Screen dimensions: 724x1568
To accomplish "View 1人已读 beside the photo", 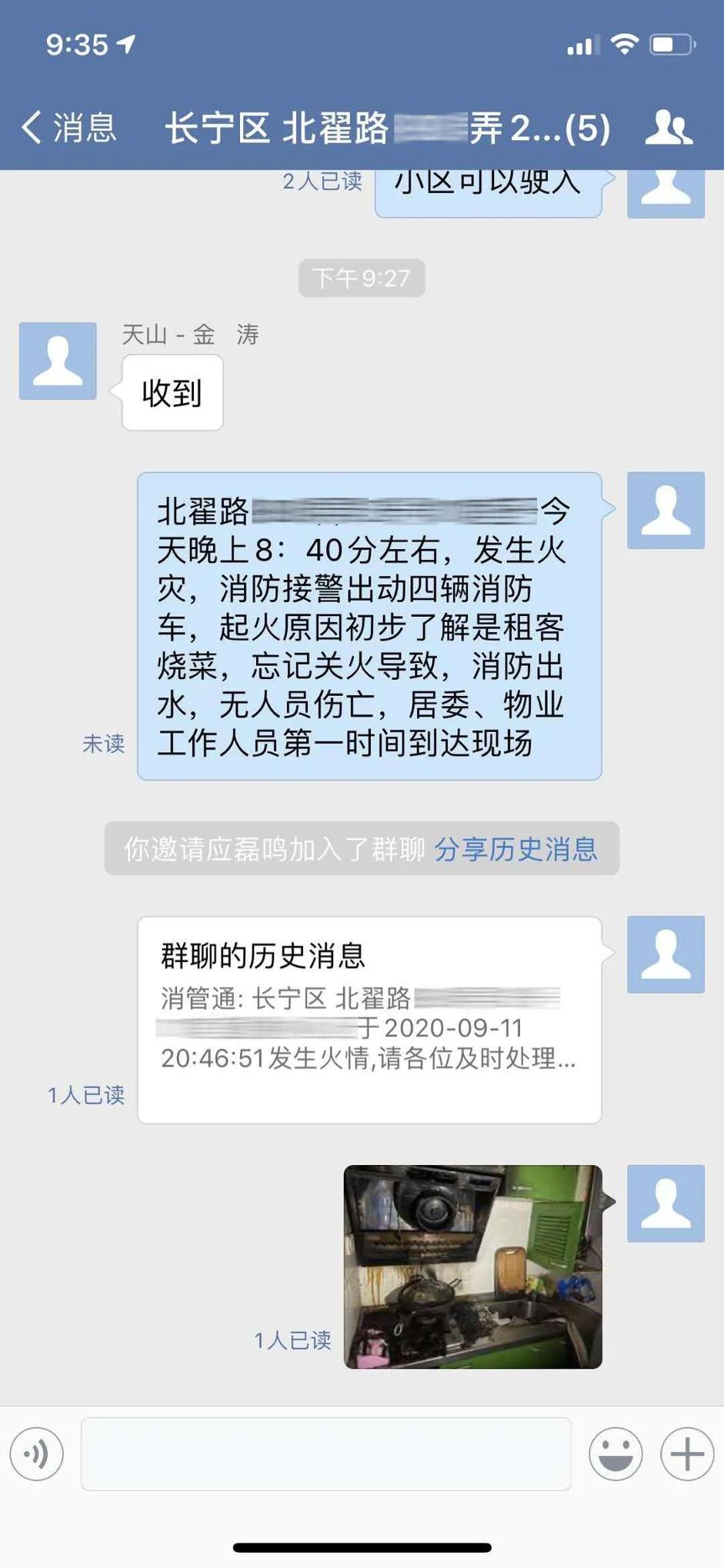I will point(292,1340).
